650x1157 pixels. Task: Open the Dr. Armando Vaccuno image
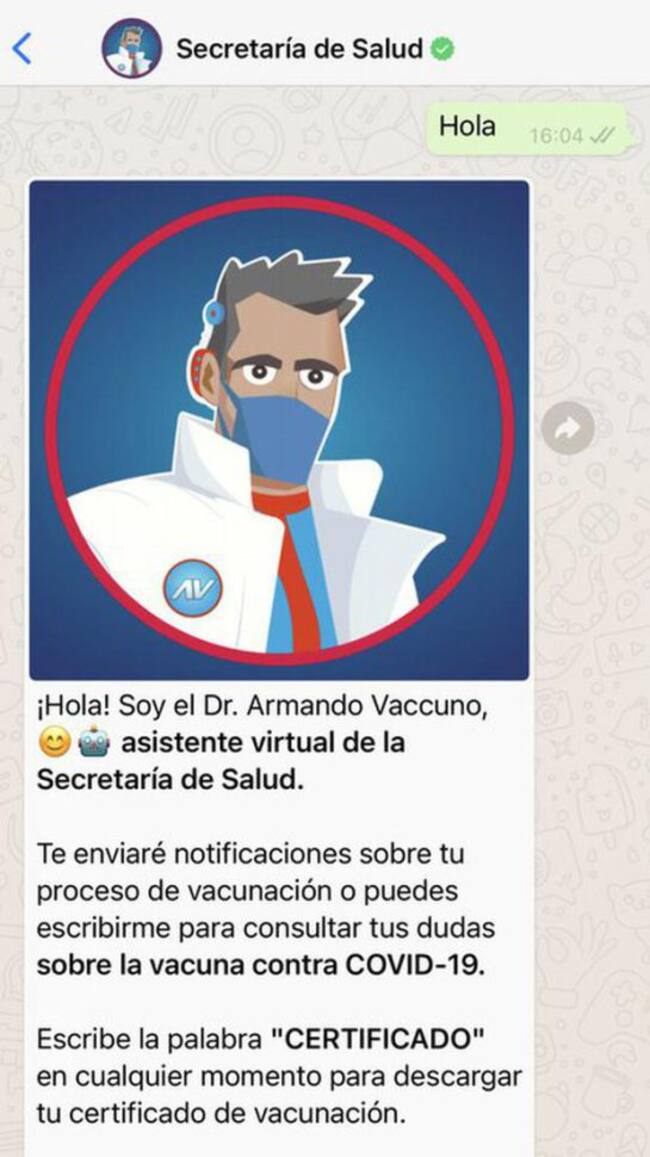(279, 430)
